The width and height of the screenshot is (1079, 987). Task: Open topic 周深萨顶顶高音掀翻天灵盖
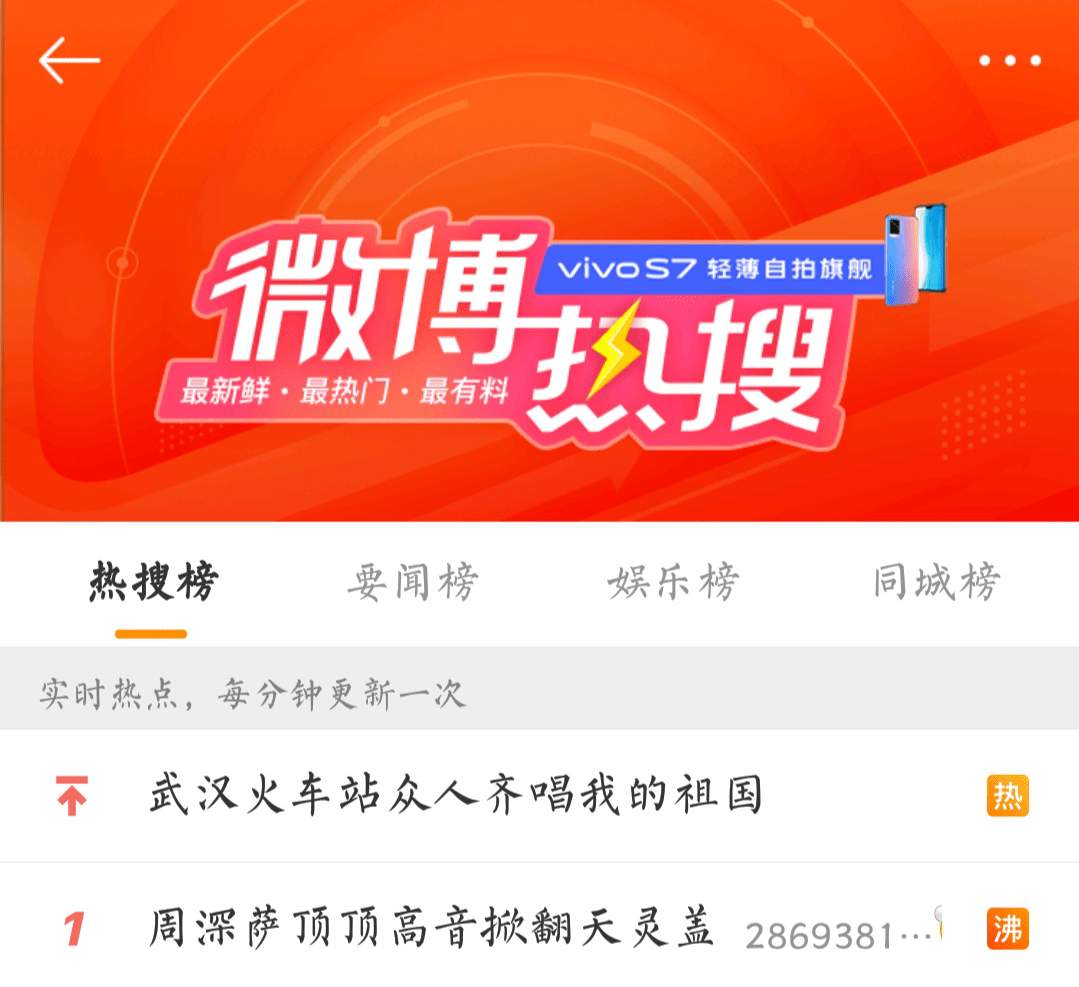[432, 928]
